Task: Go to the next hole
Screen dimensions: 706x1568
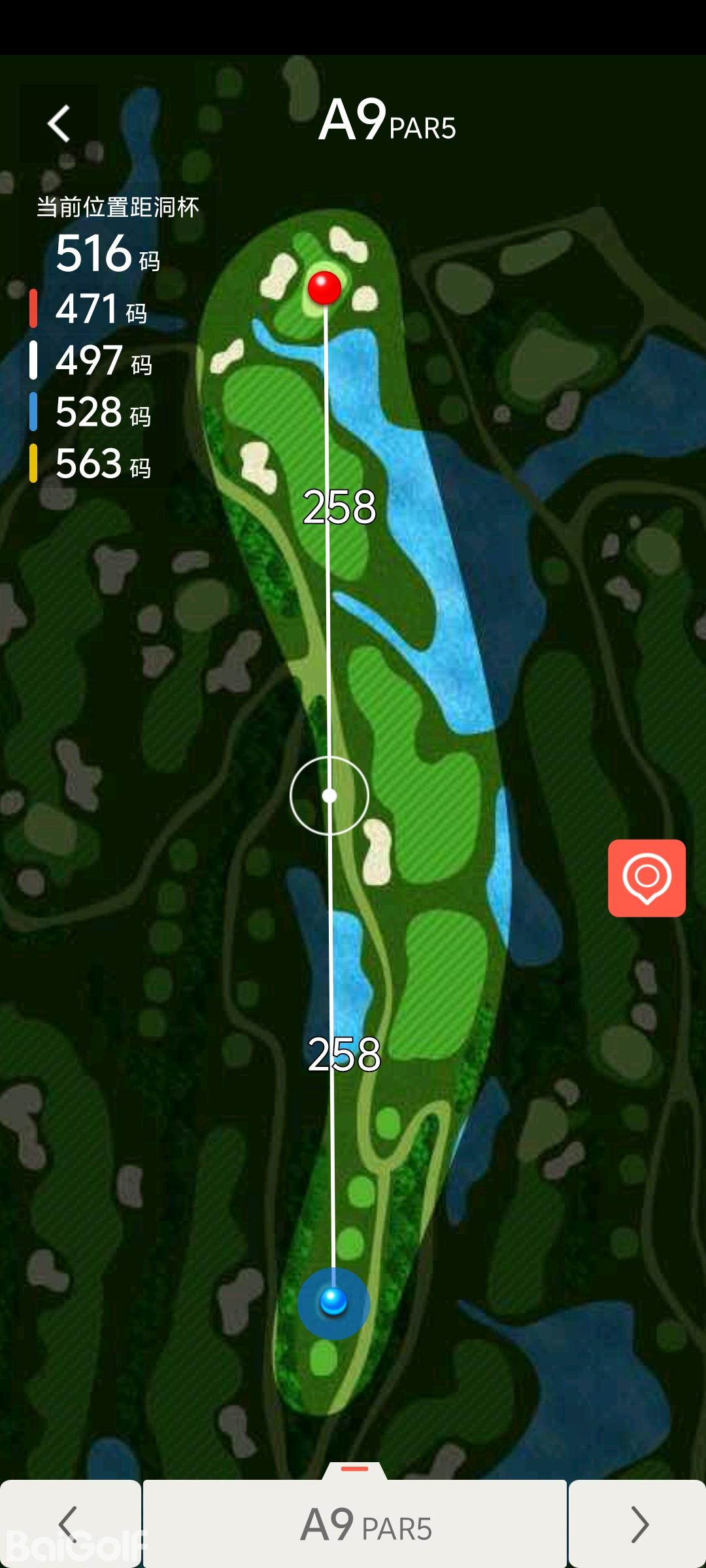Action: (x=637, y=1524)
